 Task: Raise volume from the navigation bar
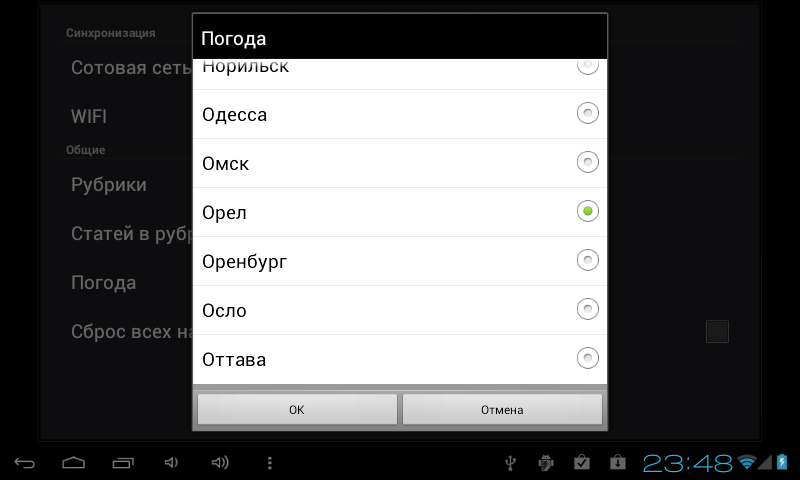(x=220, y=463)
